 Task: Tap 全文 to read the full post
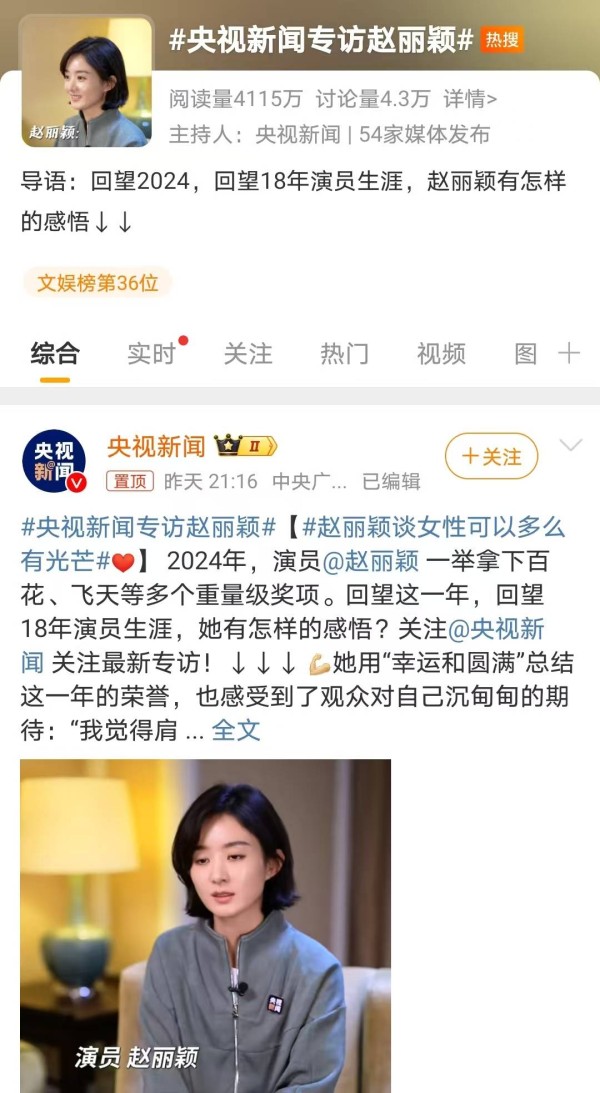[236, 730]
